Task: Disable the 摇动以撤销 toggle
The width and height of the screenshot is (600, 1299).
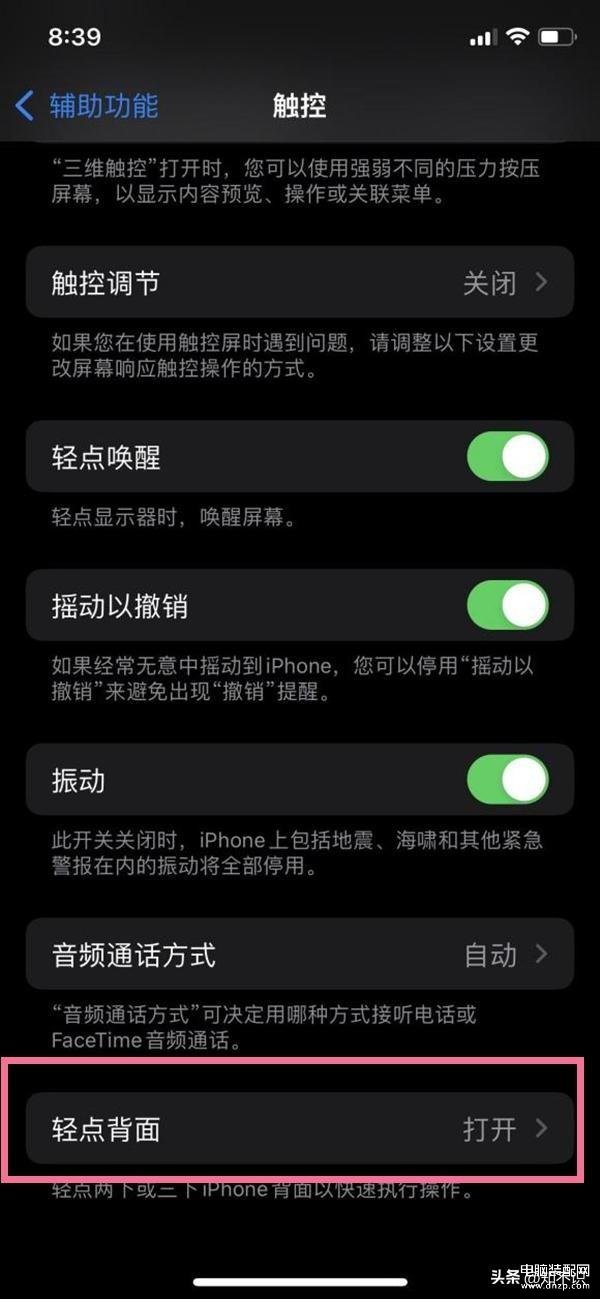Action: pyautogui.click(x=508, y=606)
